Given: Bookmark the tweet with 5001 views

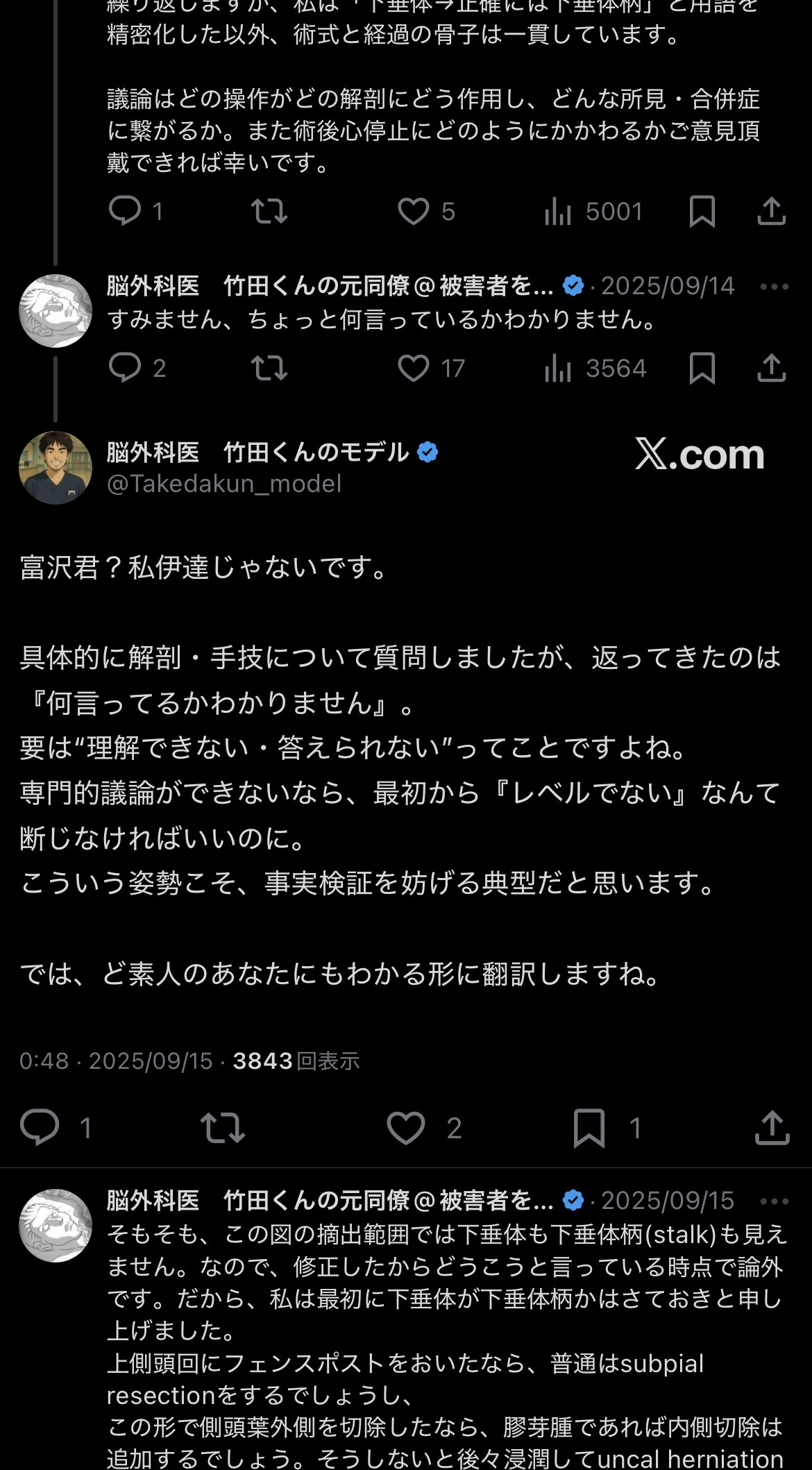Looking at the screenshot, I should [702, 211].
